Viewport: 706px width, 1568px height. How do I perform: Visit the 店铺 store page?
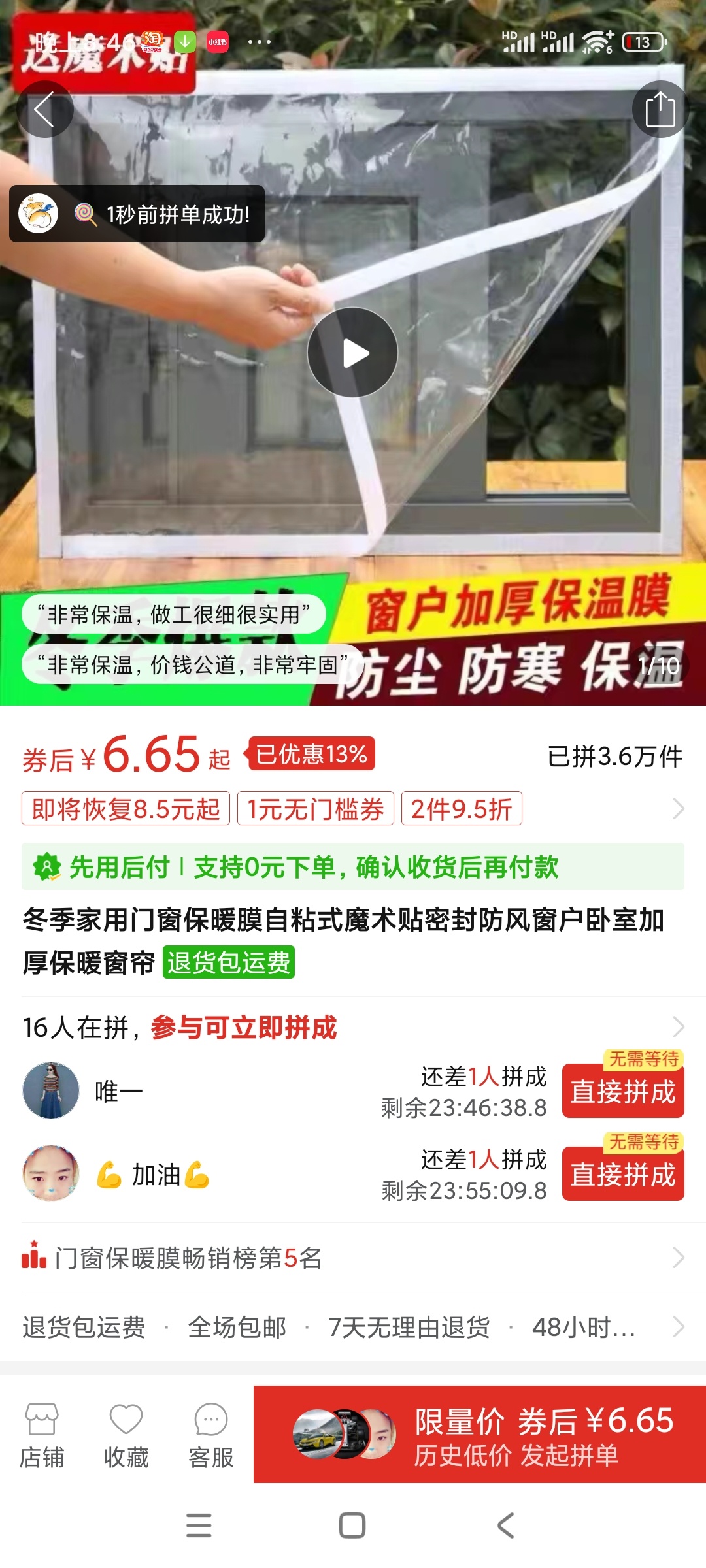pos(42,1435)
